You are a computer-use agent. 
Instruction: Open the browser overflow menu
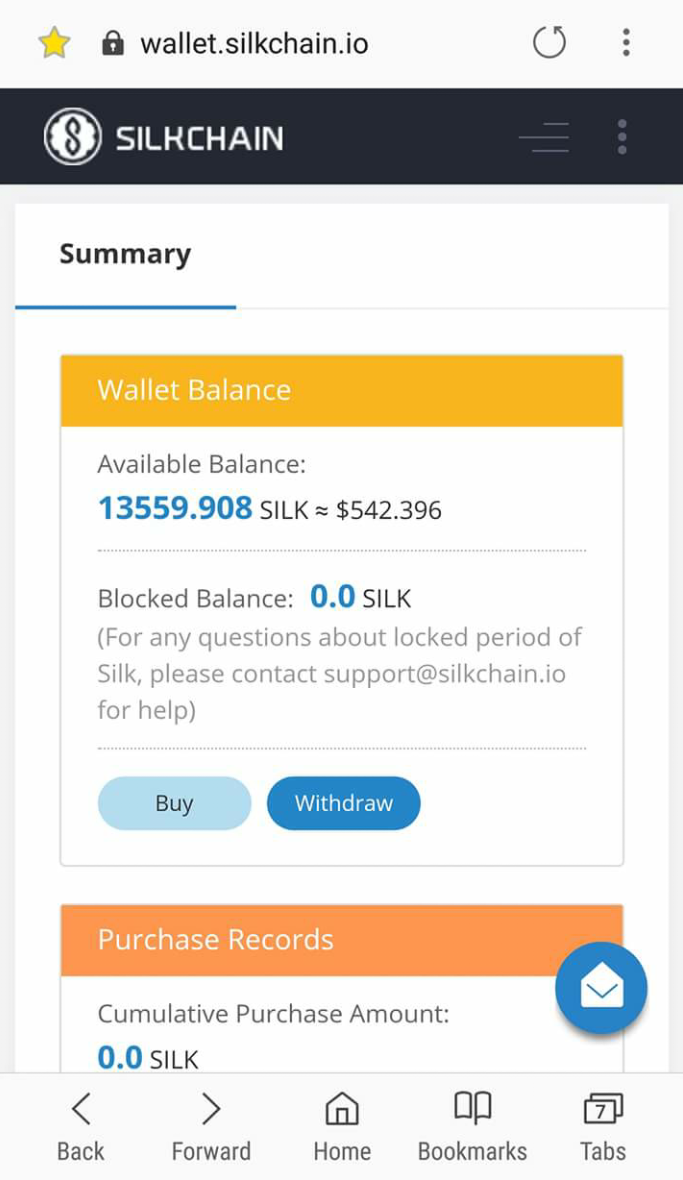pos(626,43)
